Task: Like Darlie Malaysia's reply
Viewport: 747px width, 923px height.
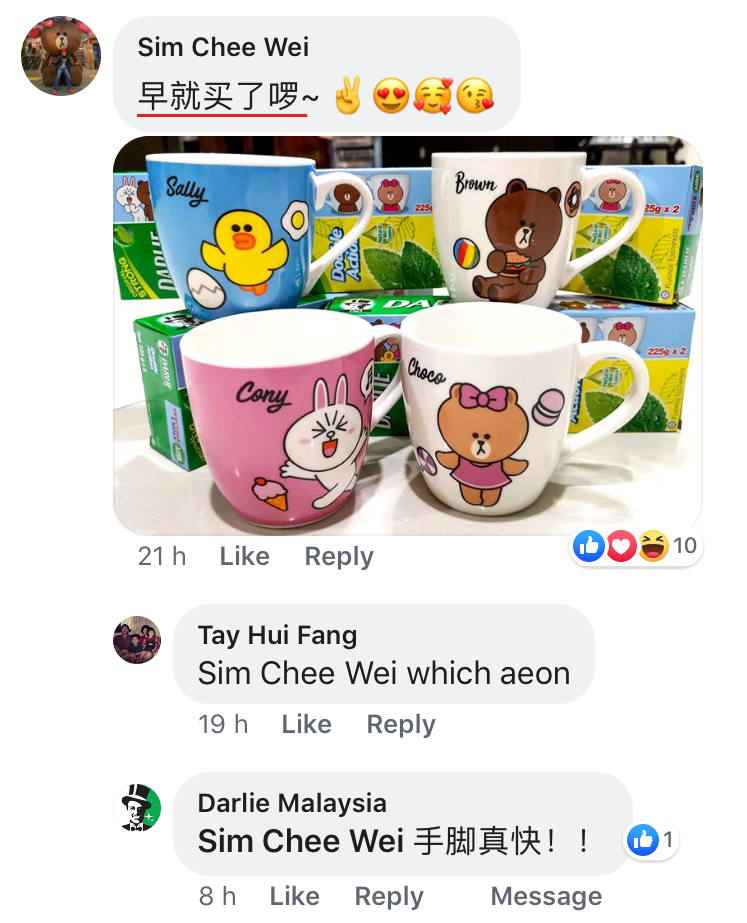Action: [x=294, y=897]
